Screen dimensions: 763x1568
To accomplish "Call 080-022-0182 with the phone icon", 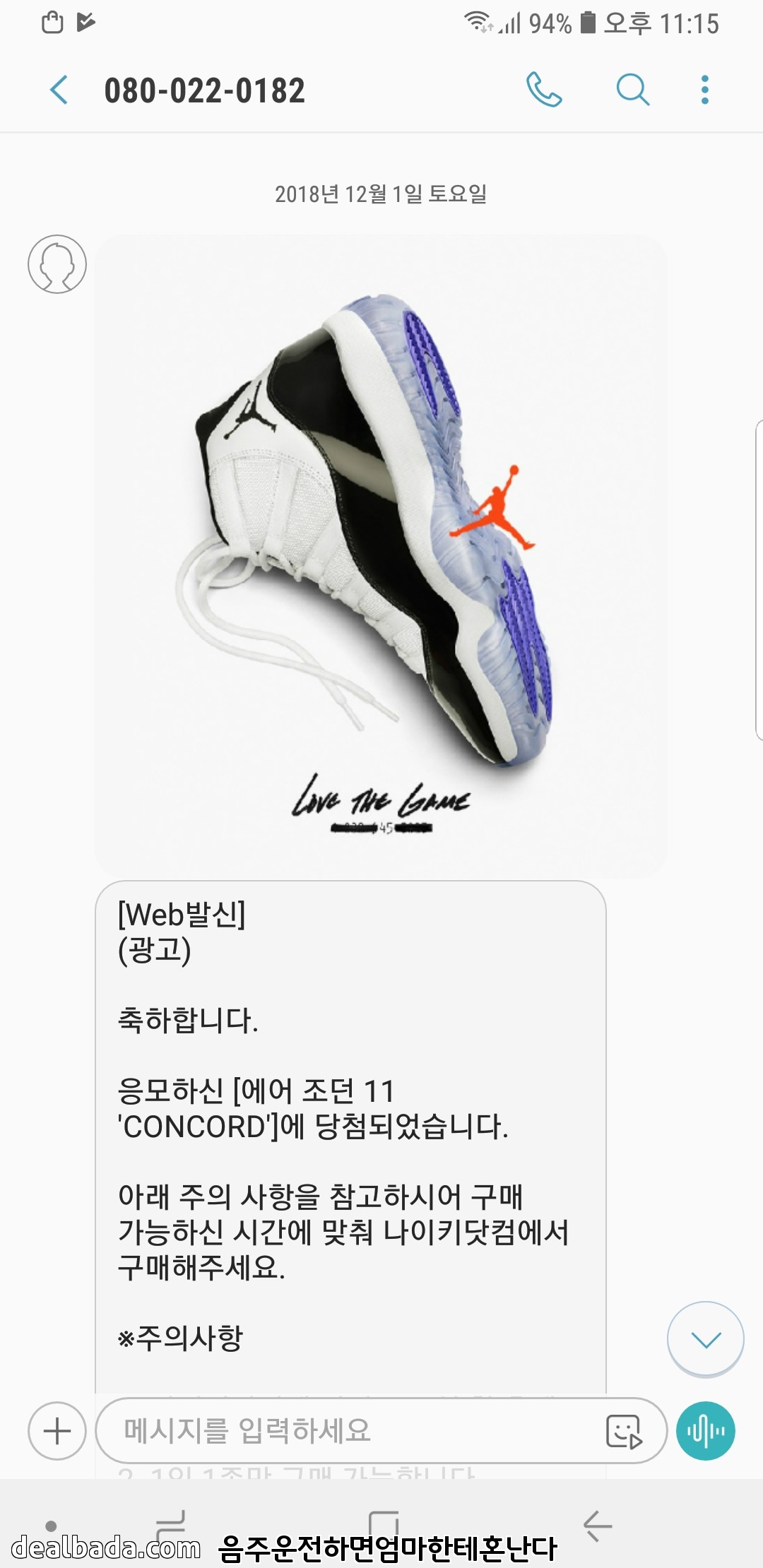I will coord(544,90).
